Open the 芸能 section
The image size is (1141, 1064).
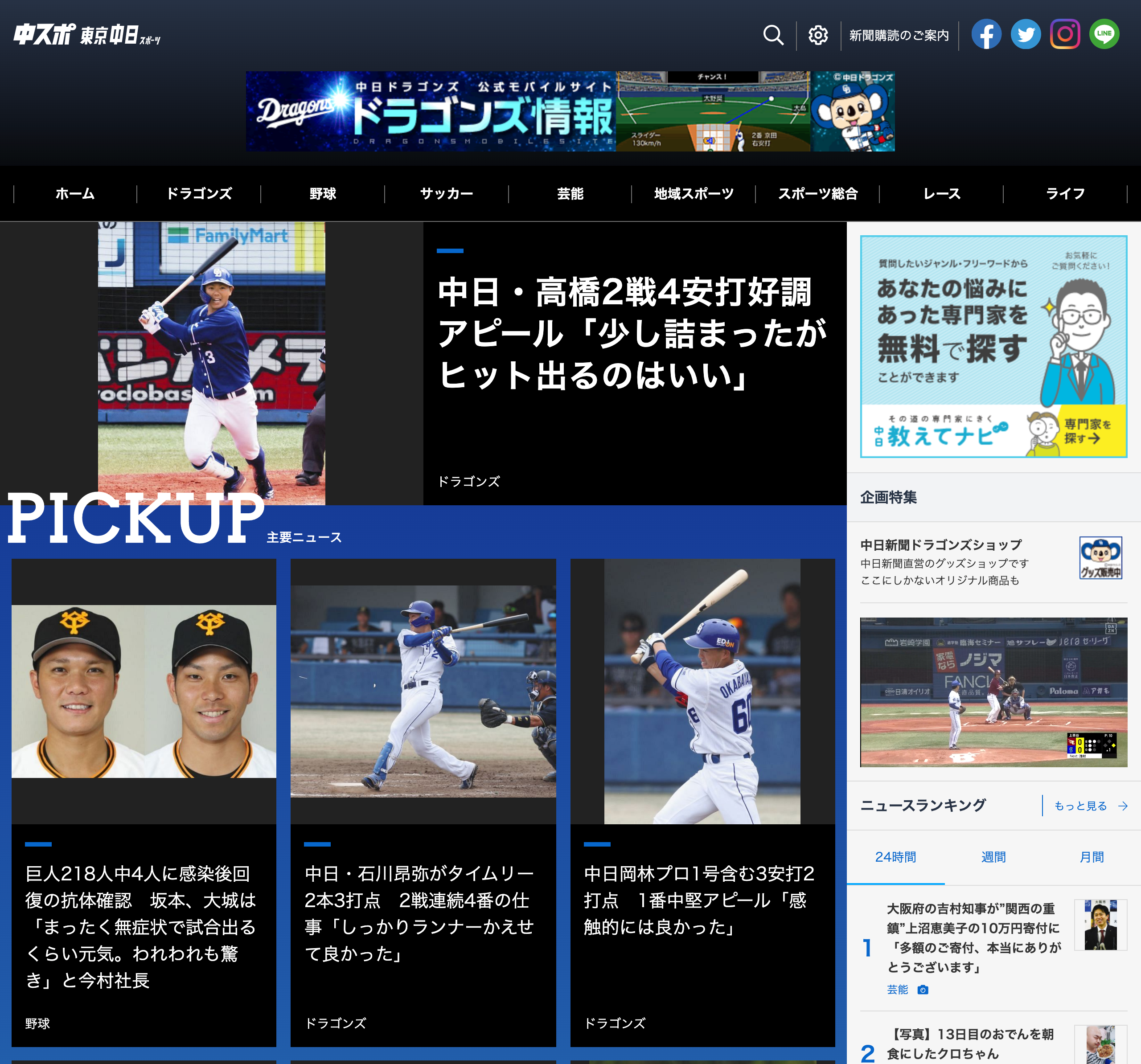[570, 194]
